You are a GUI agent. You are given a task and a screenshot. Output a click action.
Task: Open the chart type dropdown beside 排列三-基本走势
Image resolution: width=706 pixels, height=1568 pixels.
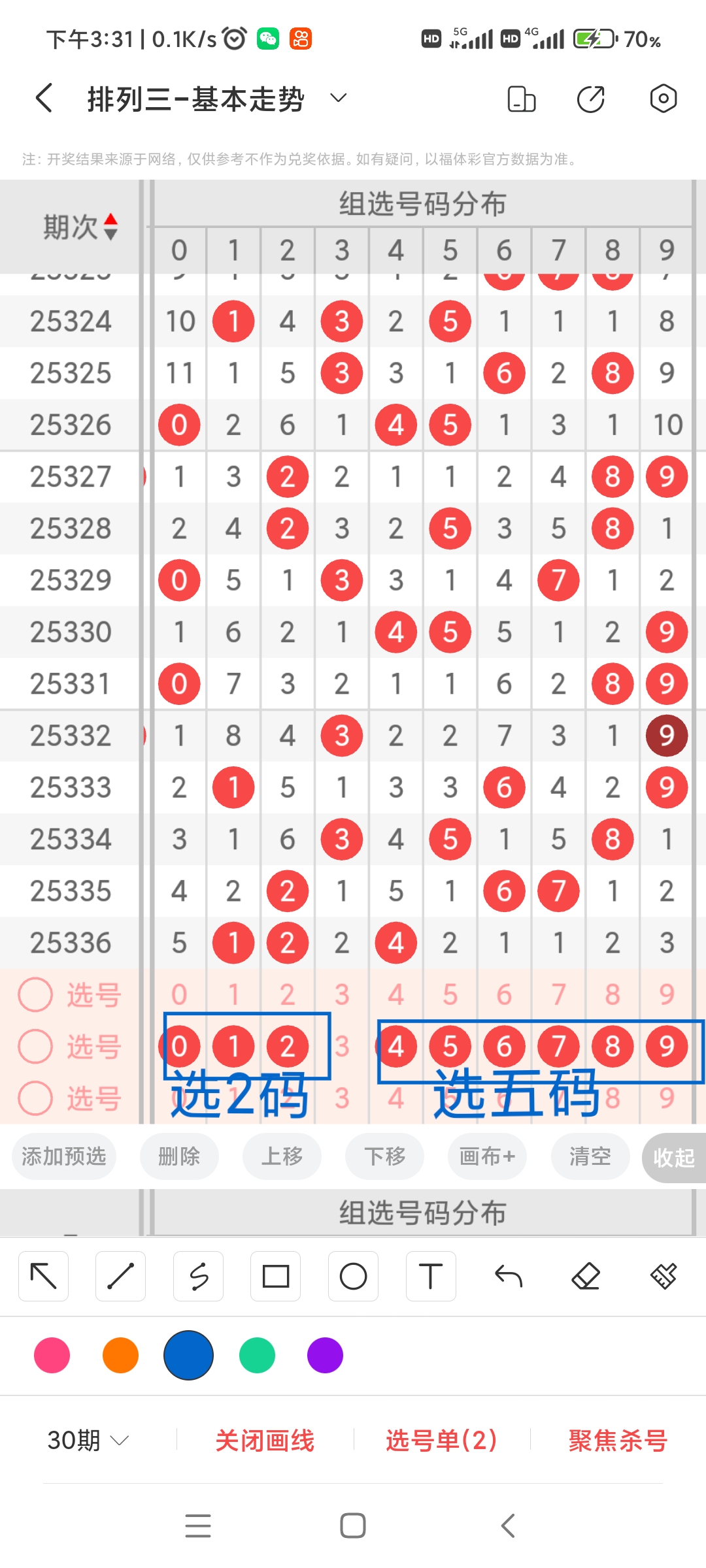(x=337, y=98)
